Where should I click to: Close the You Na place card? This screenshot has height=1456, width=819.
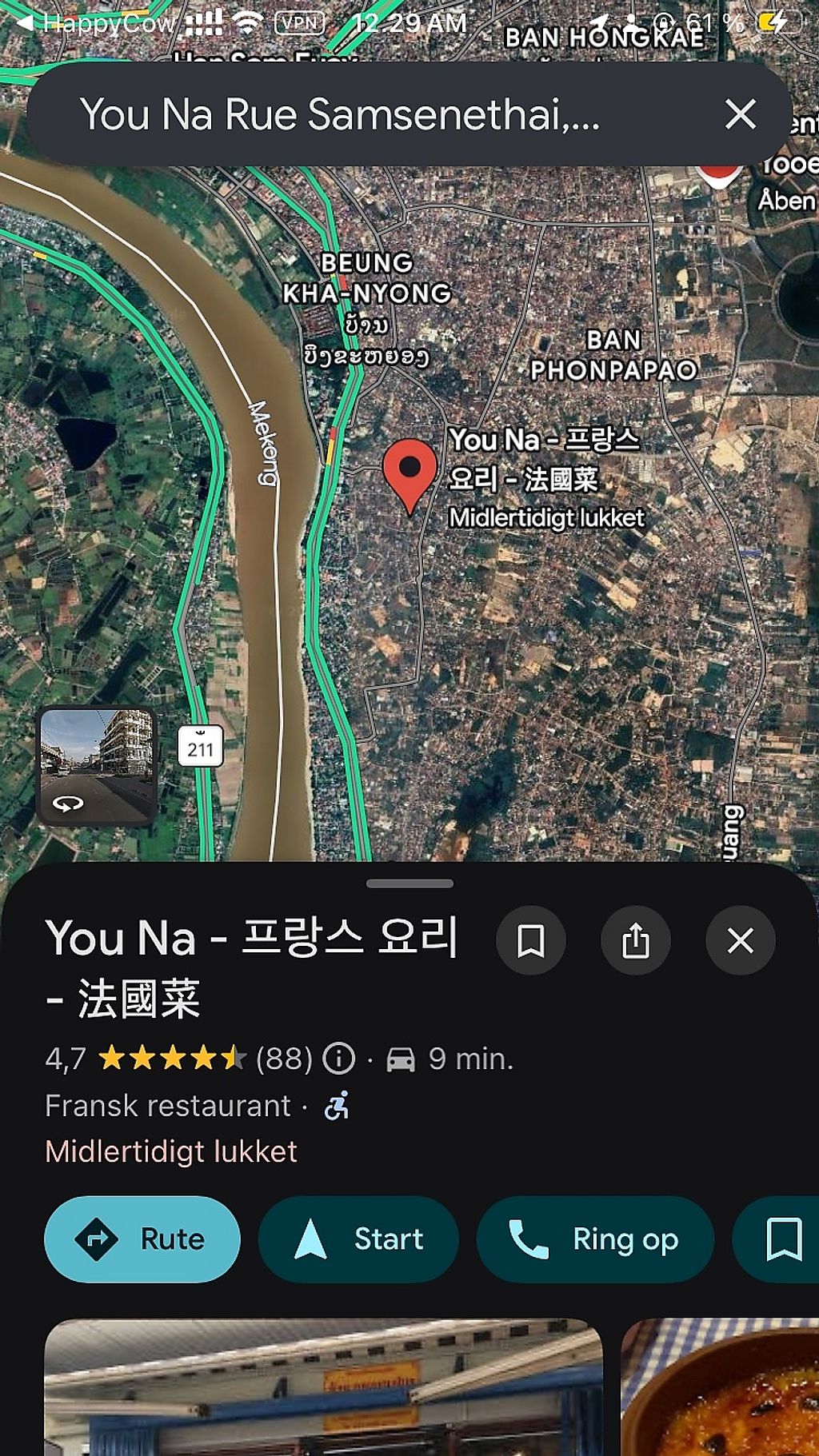point(741,940)
